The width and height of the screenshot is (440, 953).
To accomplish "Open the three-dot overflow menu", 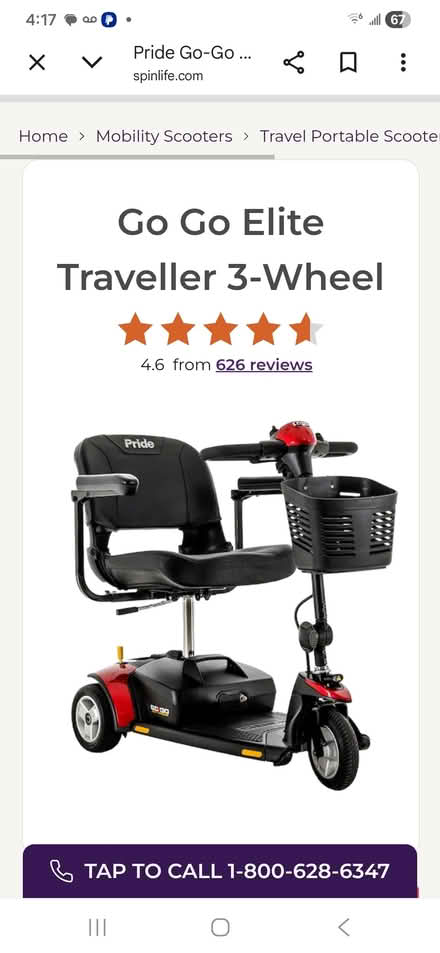I will tap(403, 63).
